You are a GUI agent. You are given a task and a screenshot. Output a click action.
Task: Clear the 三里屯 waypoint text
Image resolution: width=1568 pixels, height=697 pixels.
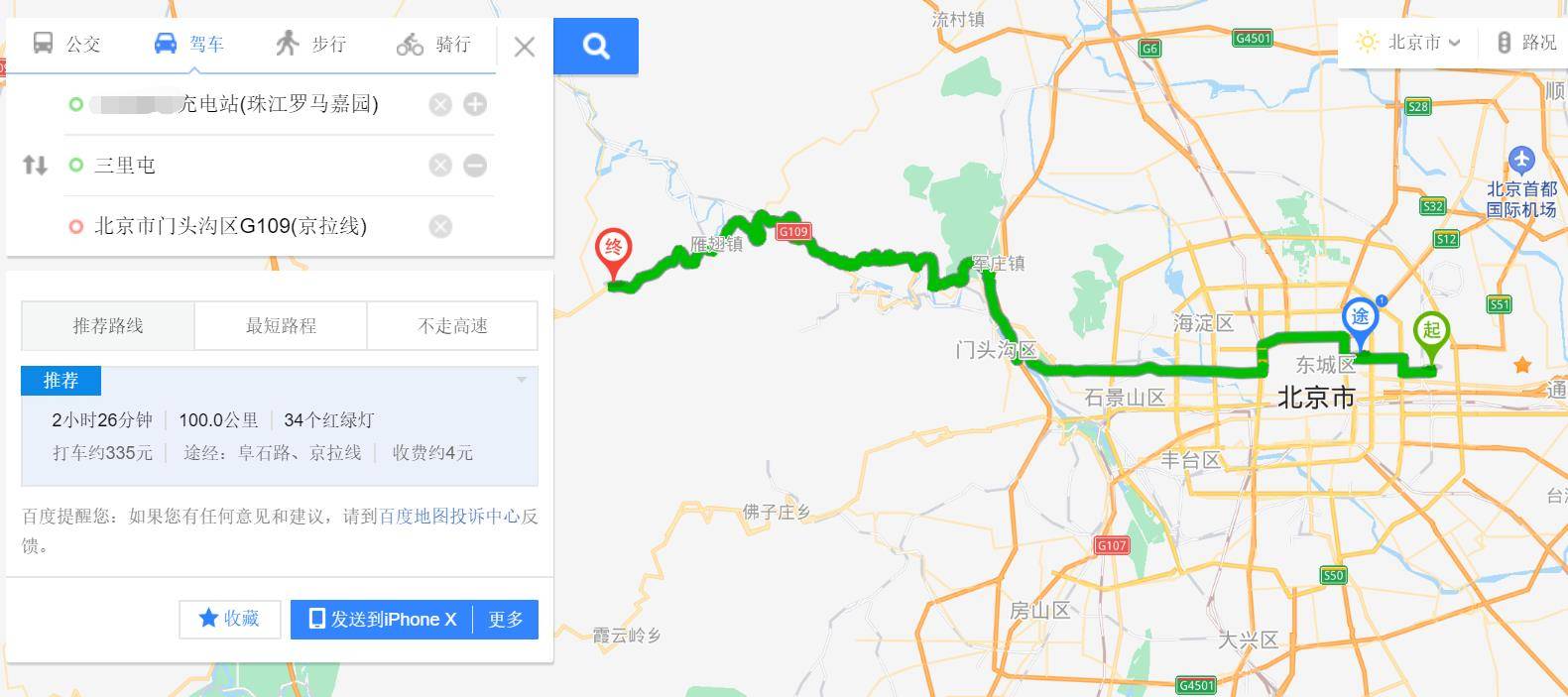click(440, 166)
